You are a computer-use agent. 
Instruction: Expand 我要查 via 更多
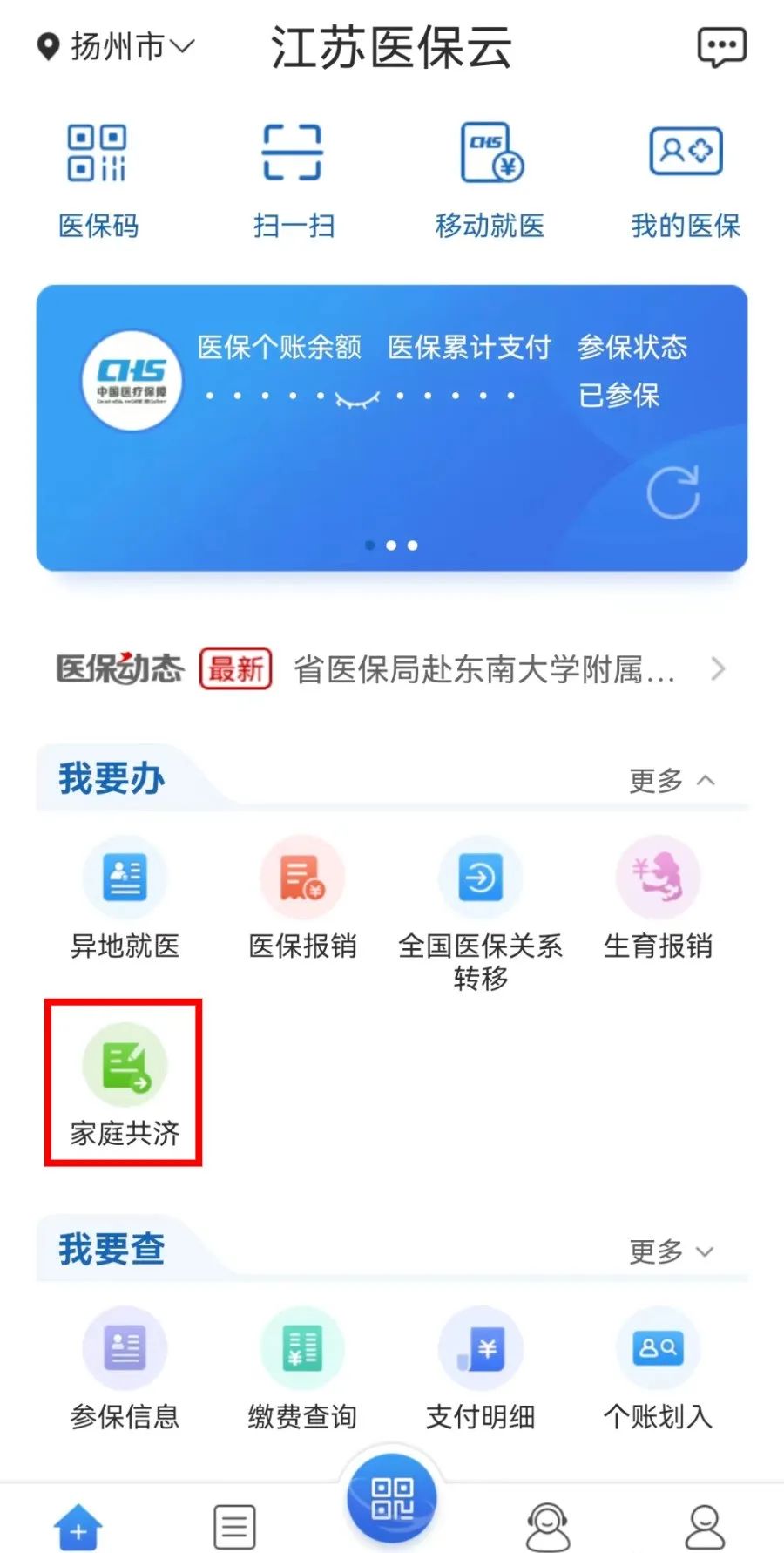tap(672, 1251)
